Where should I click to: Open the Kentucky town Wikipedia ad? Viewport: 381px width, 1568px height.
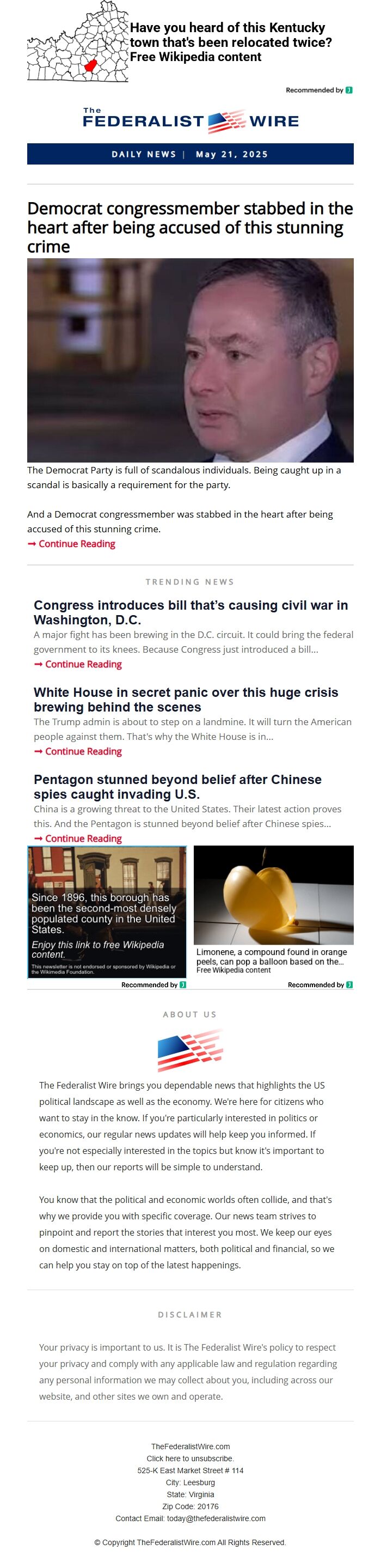coord(230,42)
